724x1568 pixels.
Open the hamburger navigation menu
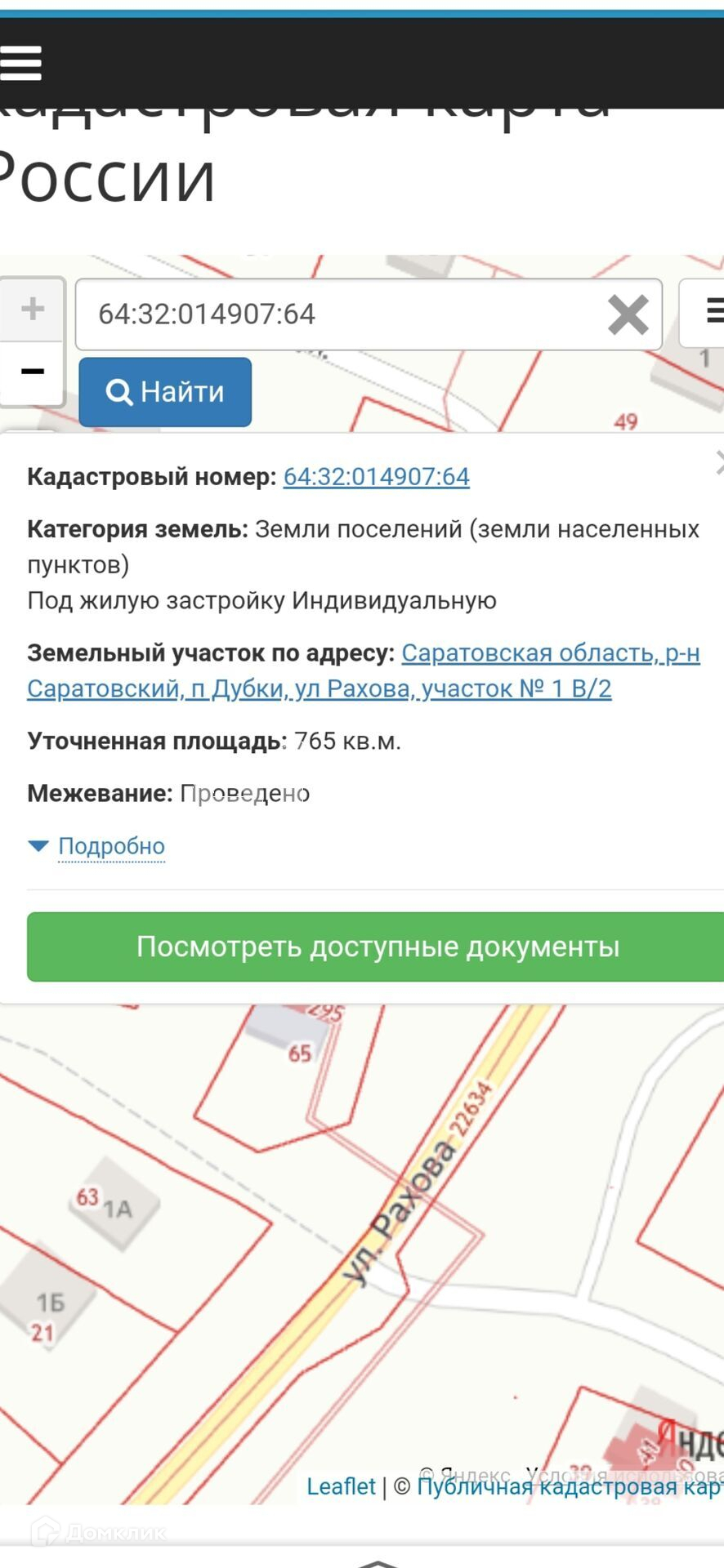tap(20, 63)
